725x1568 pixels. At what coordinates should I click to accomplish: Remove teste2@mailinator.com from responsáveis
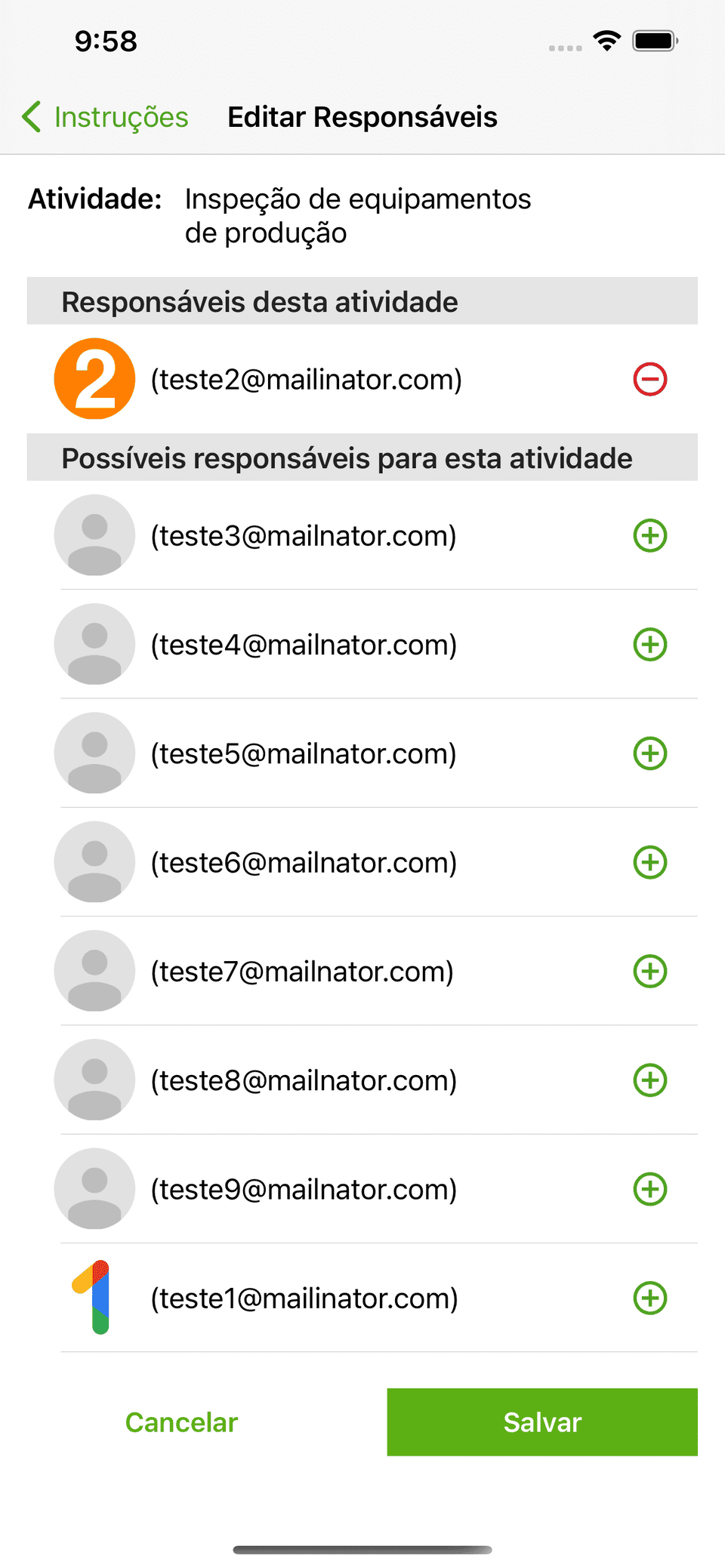click(x=649, y=379)
